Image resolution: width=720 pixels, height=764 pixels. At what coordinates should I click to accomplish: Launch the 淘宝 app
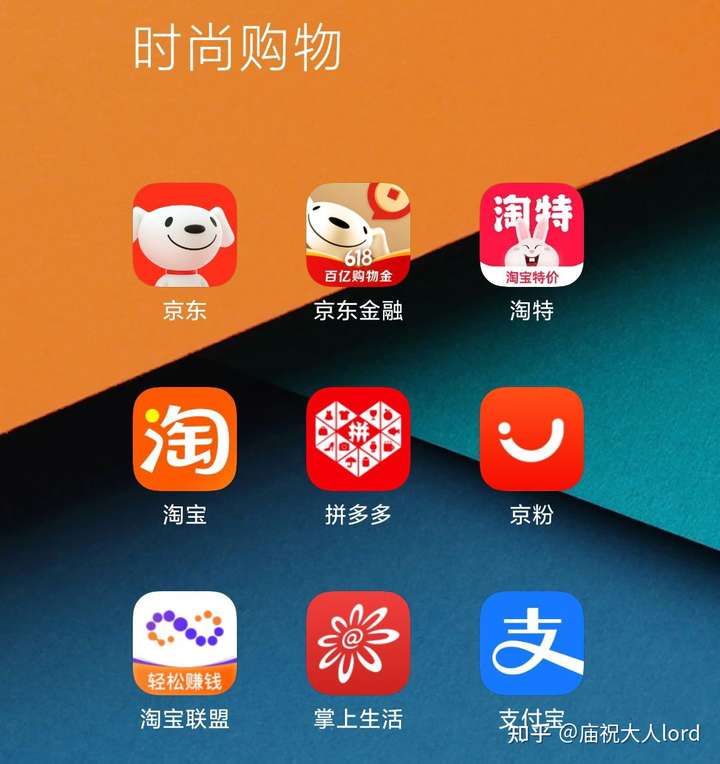pyautogui.click(x=185, y=439)
